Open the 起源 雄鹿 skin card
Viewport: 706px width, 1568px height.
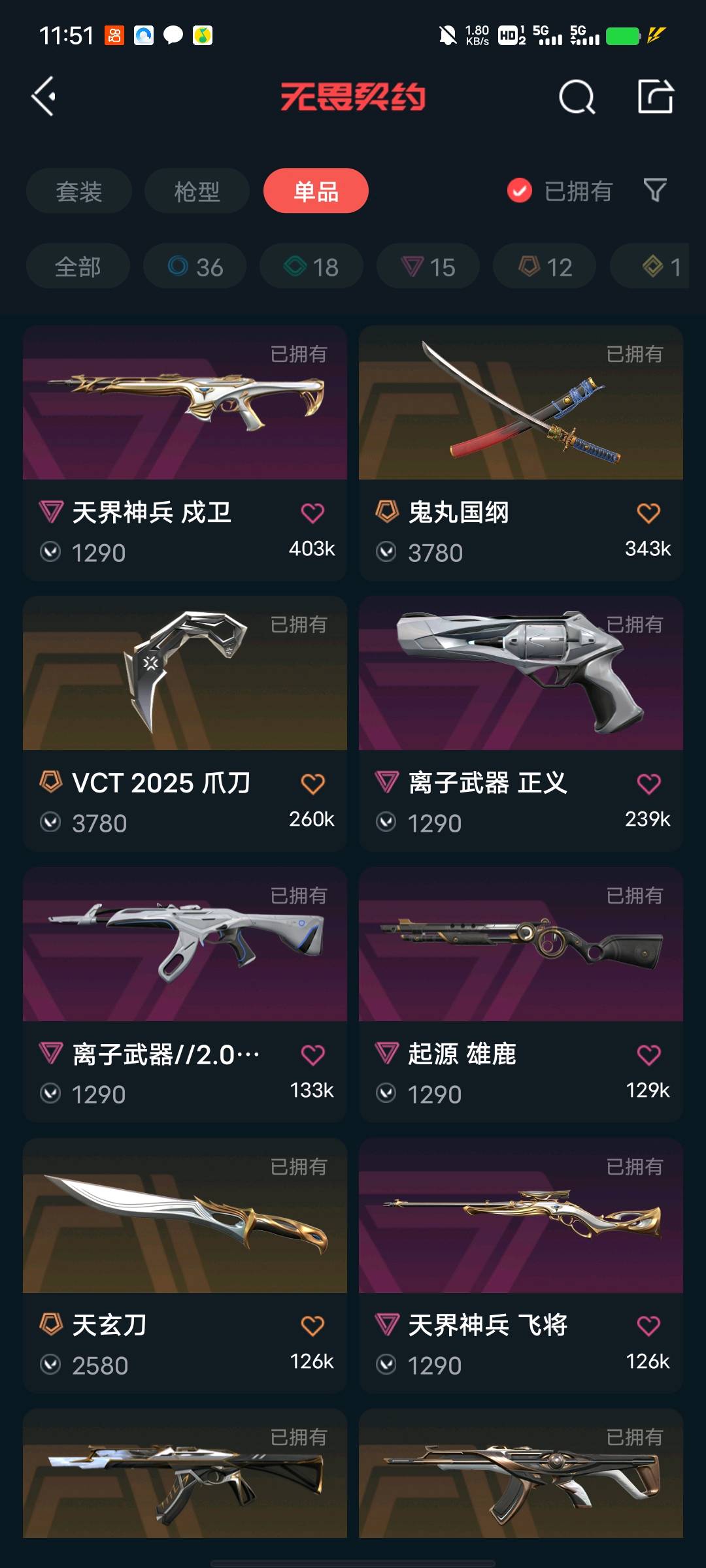point(521,945)
